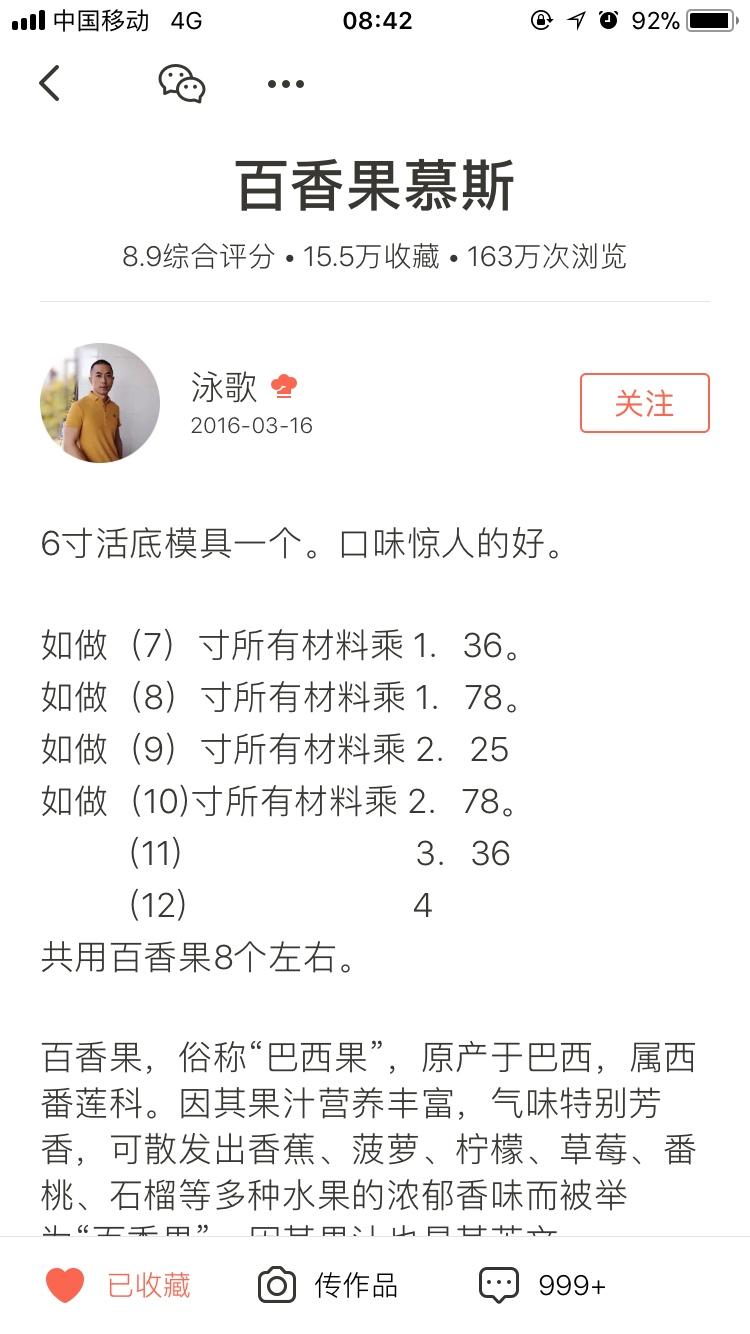Open 泳歌's profile picture
750x1334 pixels.
(x=100, y=403)
